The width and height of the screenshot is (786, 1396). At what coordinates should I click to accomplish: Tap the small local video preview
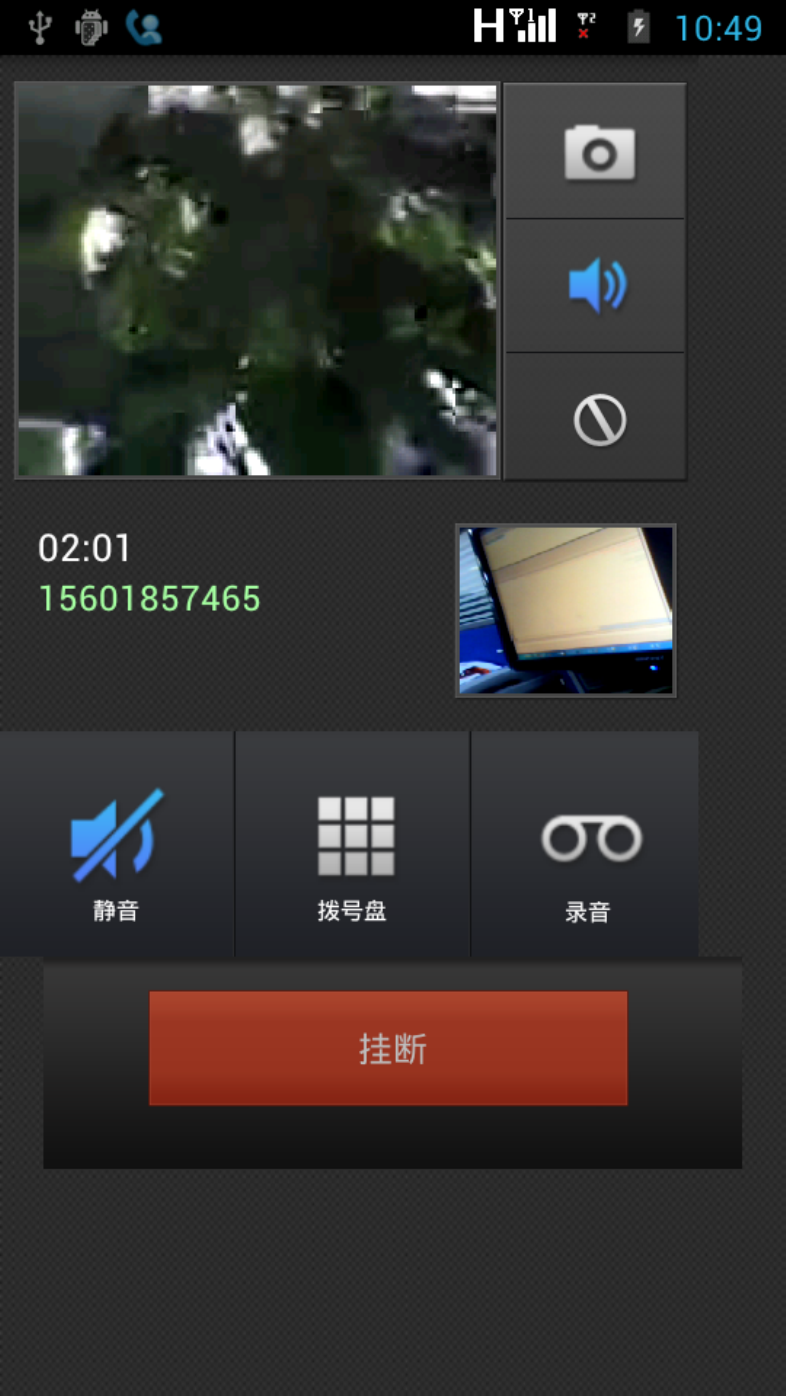(566, 610)
